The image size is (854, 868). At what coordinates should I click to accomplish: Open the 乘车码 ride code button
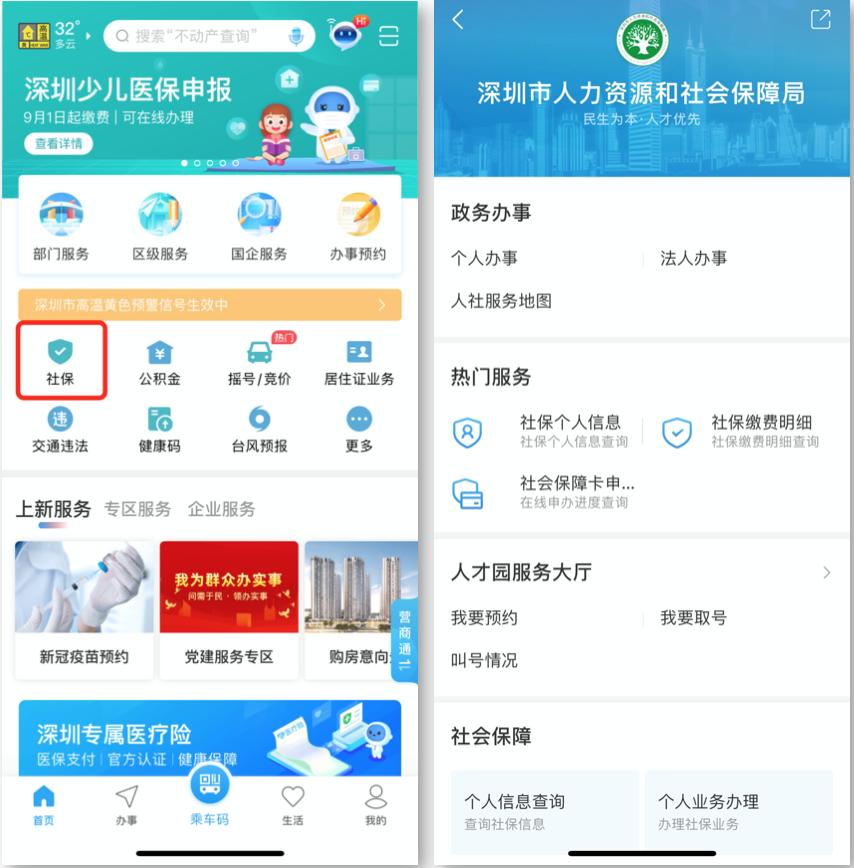[209, 795]
